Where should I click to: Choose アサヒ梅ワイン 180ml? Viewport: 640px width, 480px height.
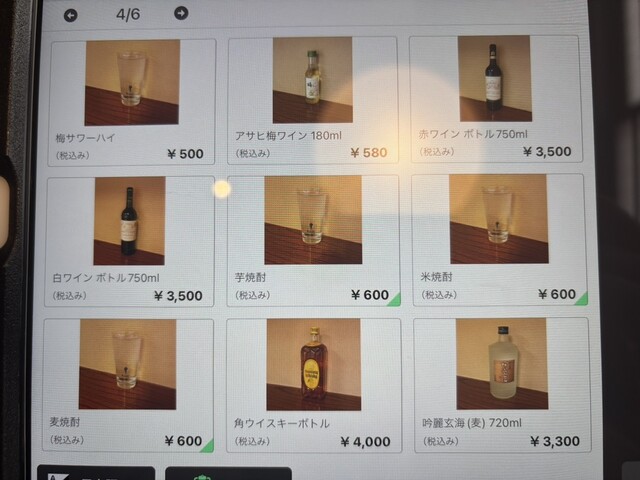[313, 100]
